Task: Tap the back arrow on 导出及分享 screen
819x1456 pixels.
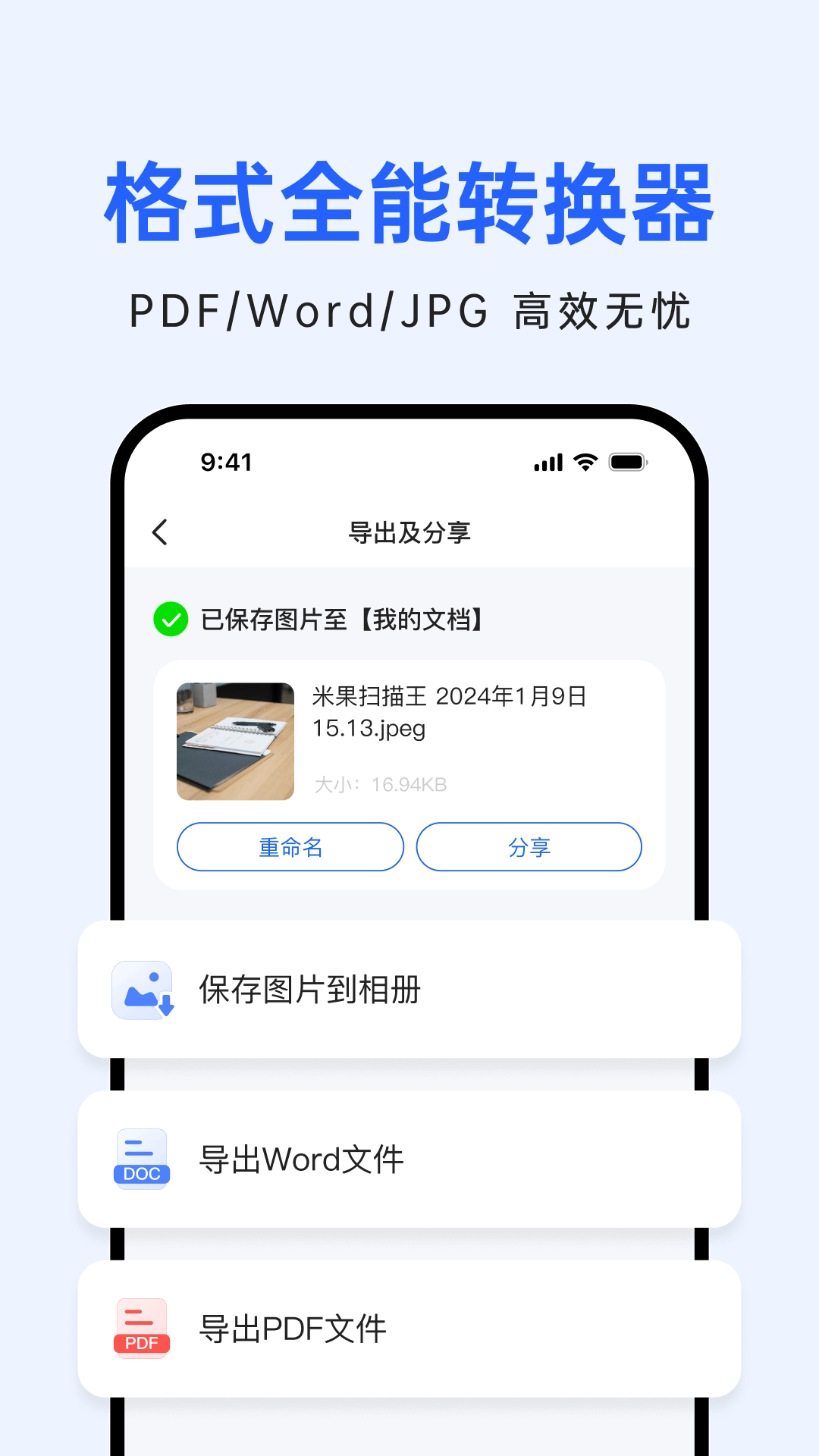Action: (x=160, y=532)
